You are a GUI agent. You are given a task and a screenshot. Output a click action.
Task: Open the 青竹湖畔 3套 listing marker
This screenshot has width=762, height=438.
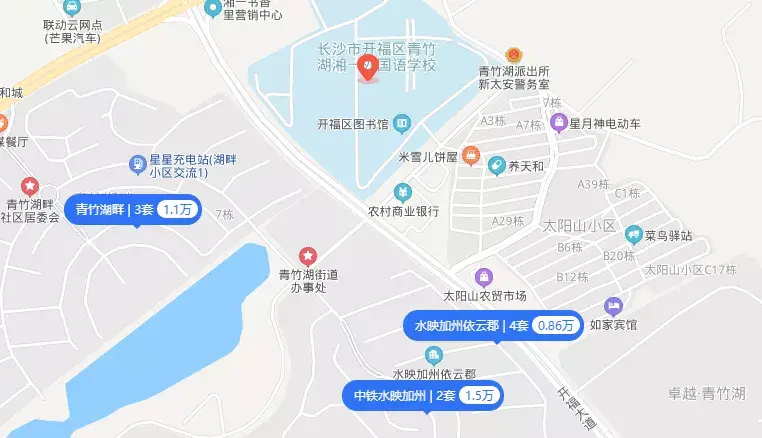coord(134,210)
